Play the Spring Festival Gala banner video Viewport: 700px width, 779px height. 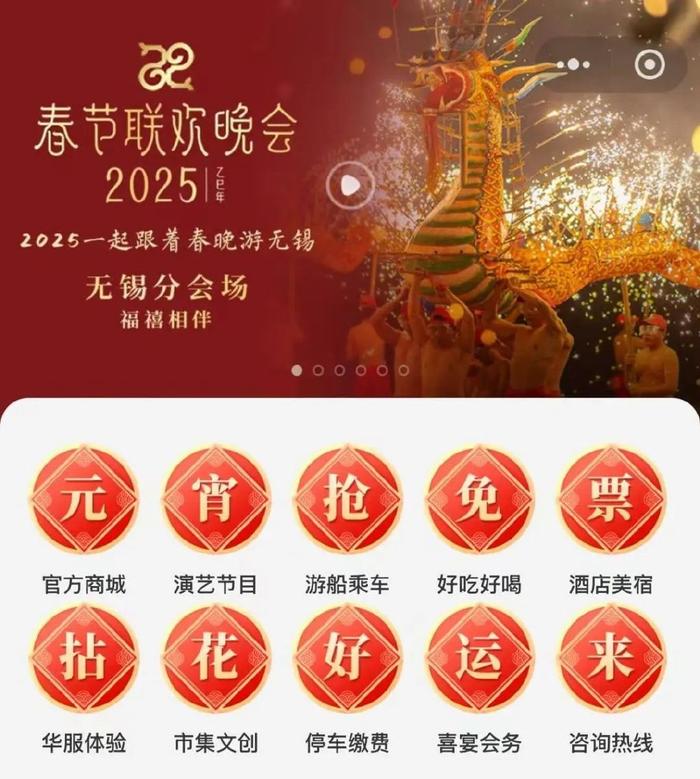pyautogui.click(x=351, y=185)
